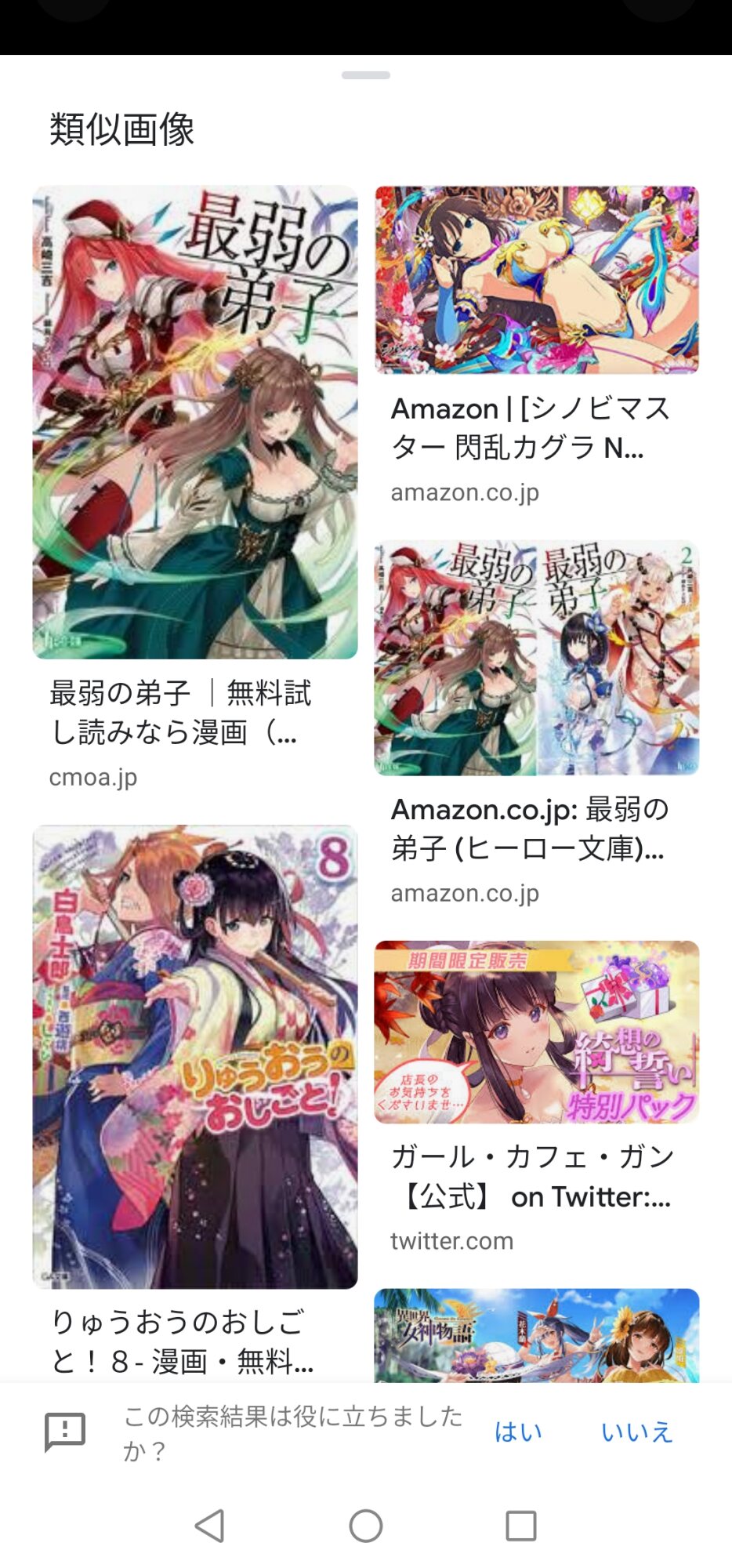732x1568 pixels.
Task: Open the 最弱の弟子 ヒーロー文庫 Amazon result
Action: pyautogui.click(x=536, y=657)
